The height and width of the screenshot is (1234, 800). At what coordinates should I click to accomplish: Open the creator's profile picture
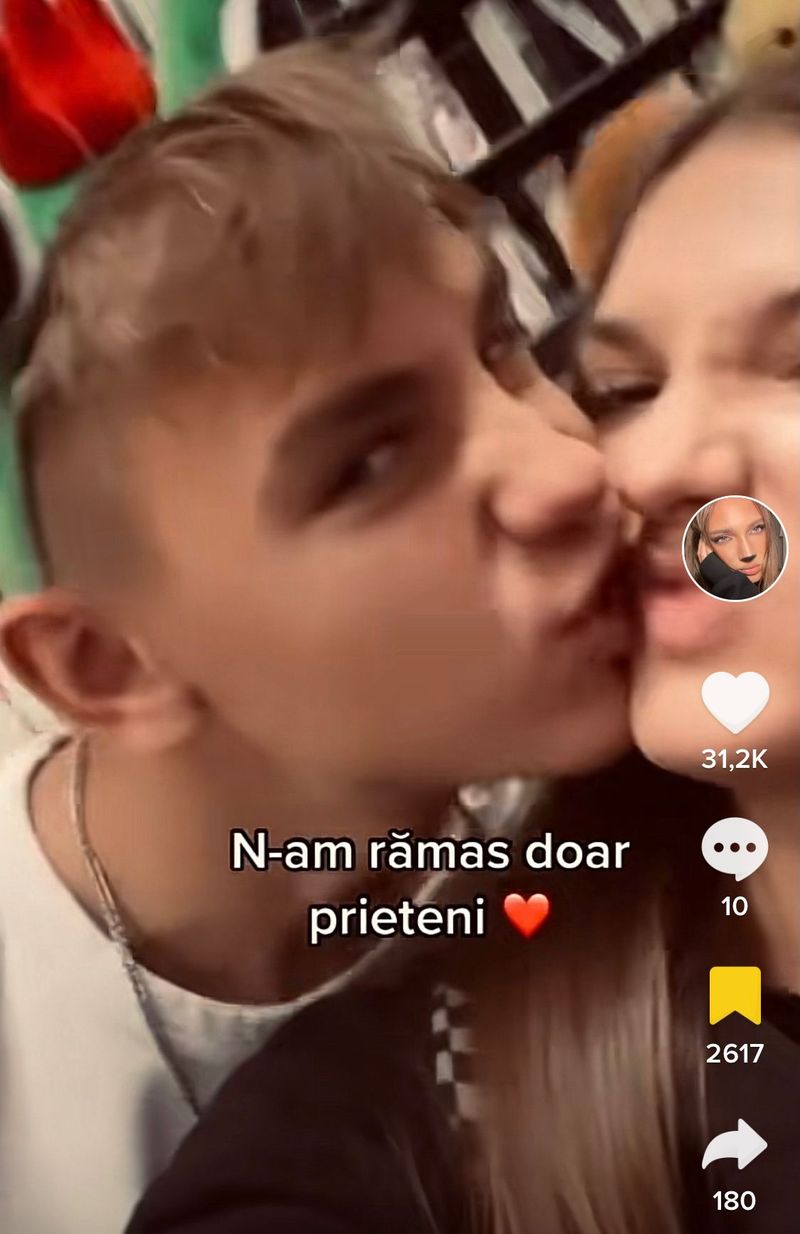(x=735, y=548)
